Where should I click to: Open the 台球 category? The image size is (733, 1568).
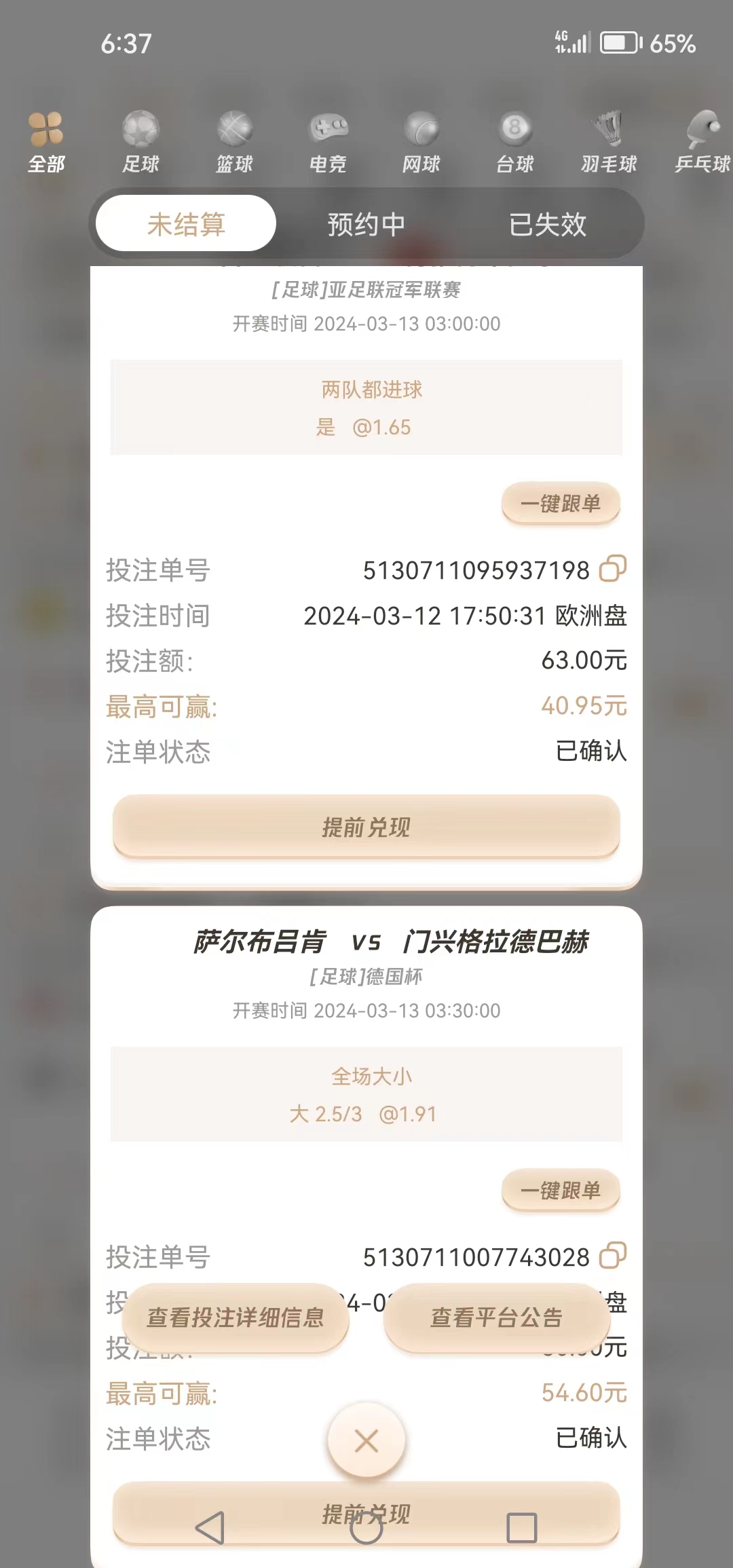pyautogui.click(x=515, y=143)
